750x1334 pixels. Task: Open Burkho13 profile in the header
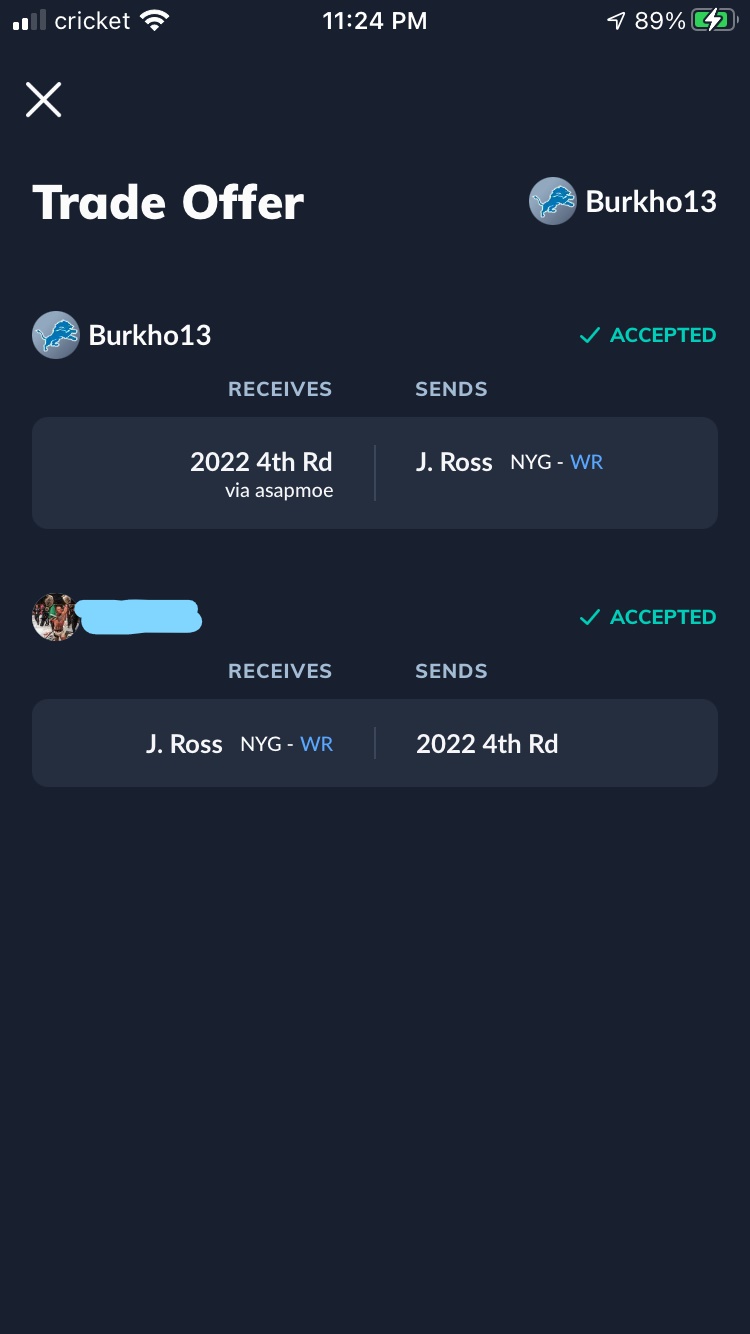pos(623,201)
